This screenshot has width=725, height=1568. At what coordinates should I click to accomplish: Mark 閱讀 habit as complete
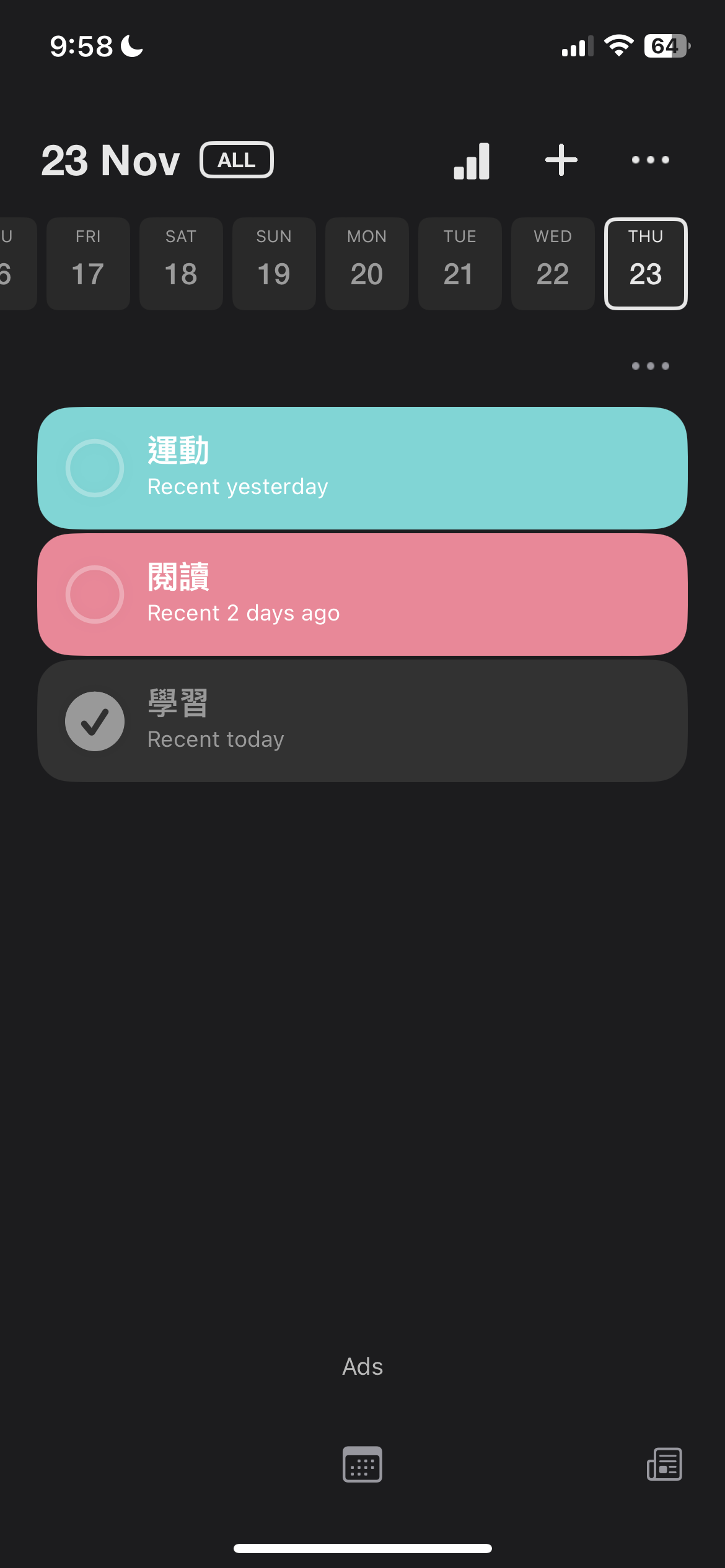(x=95, y=595)
